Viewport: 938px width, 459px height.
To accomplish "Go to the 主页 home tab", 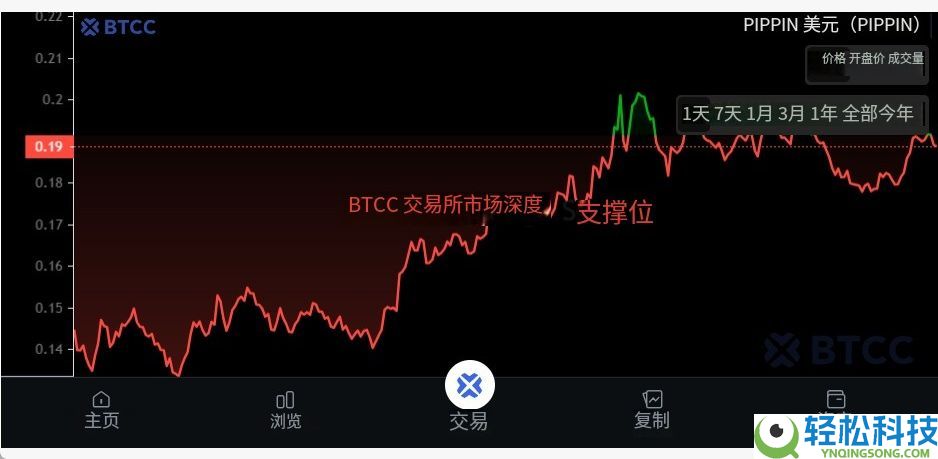I will point(101,410).
